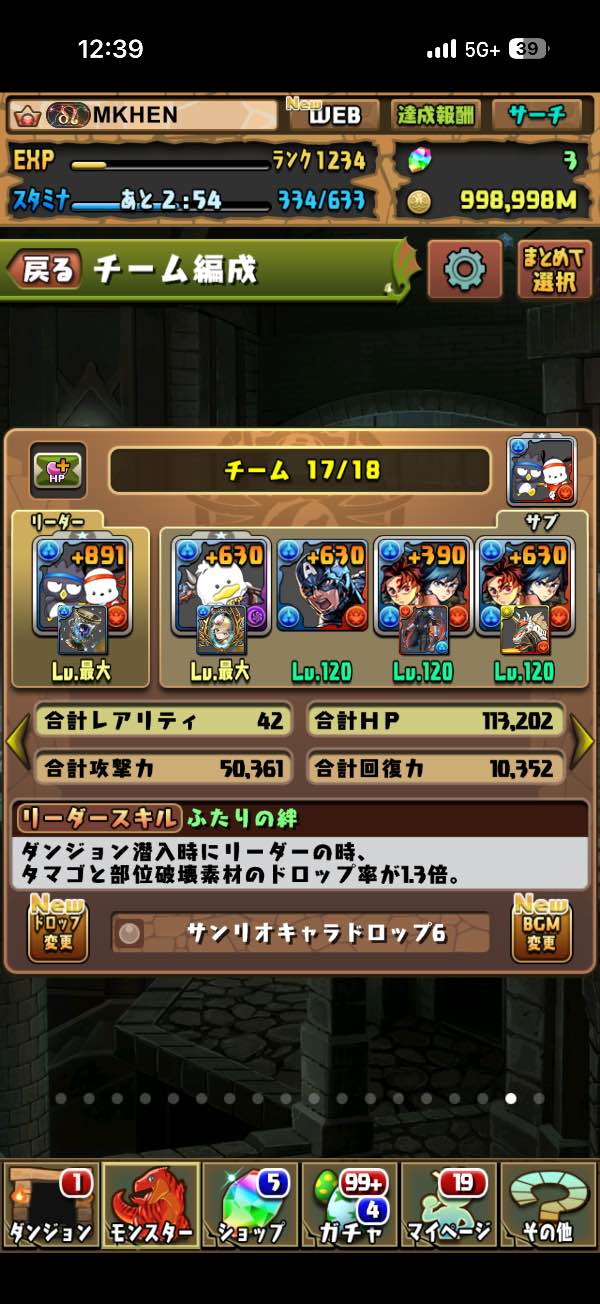
Task: Open 達成報酬 achievement rewards
Action: click(x=435, y=115)
